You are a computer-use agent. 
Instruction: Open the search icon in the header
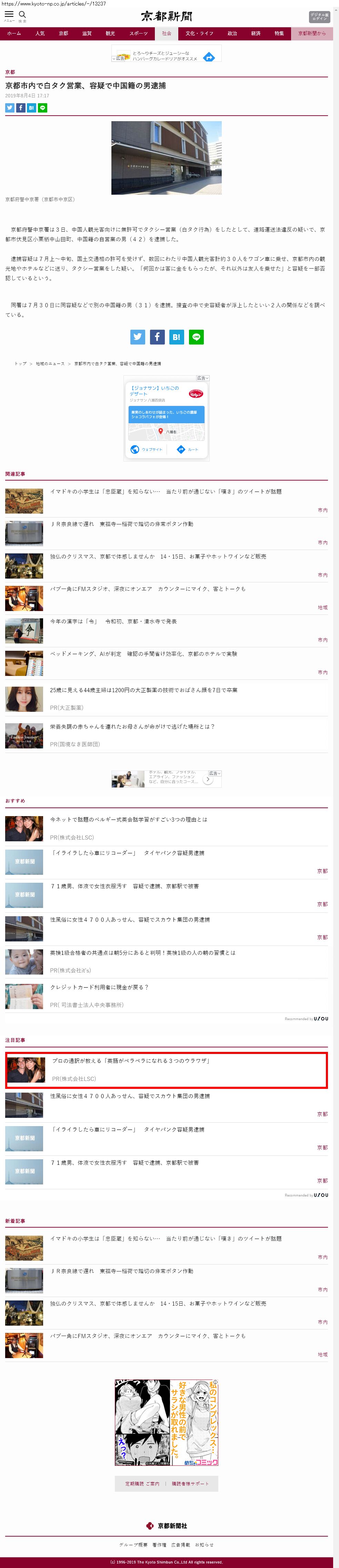pyautogui.click(x=22, y=14)
